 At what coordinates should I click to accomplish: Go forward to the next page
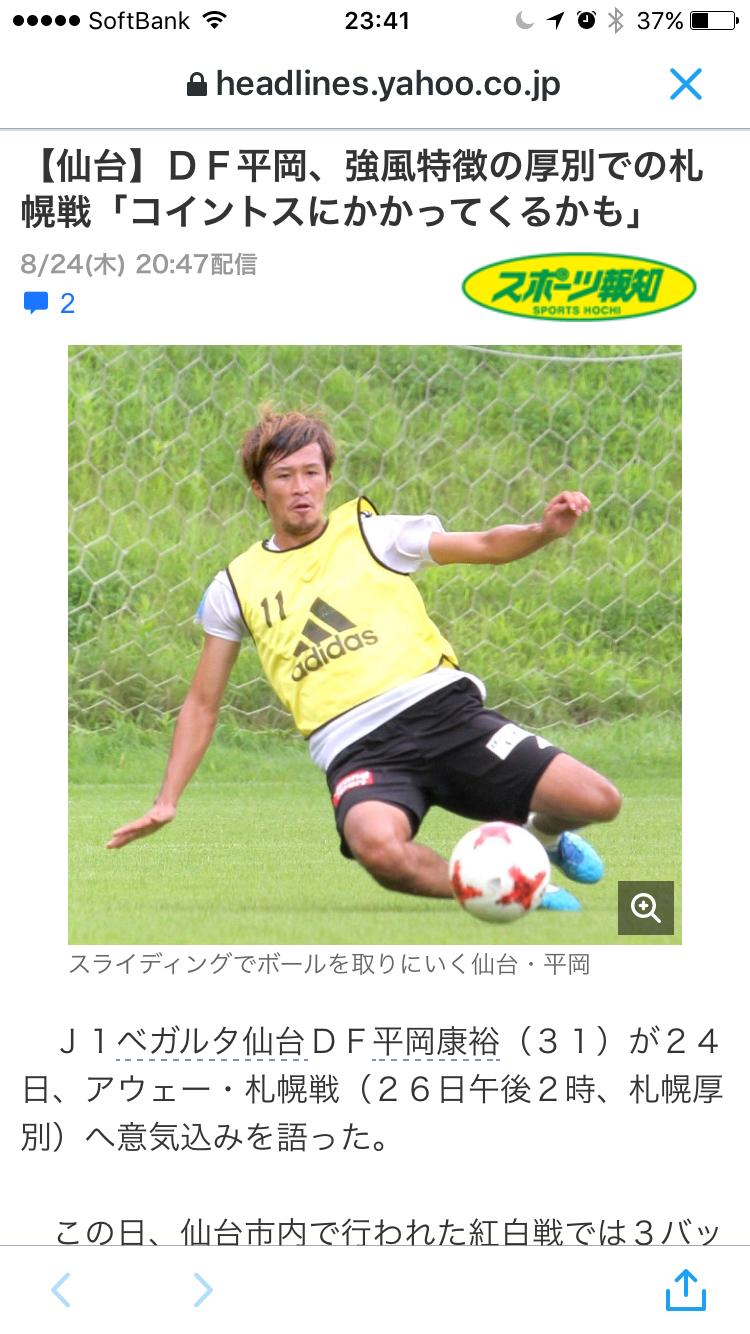click(202, 1290)
